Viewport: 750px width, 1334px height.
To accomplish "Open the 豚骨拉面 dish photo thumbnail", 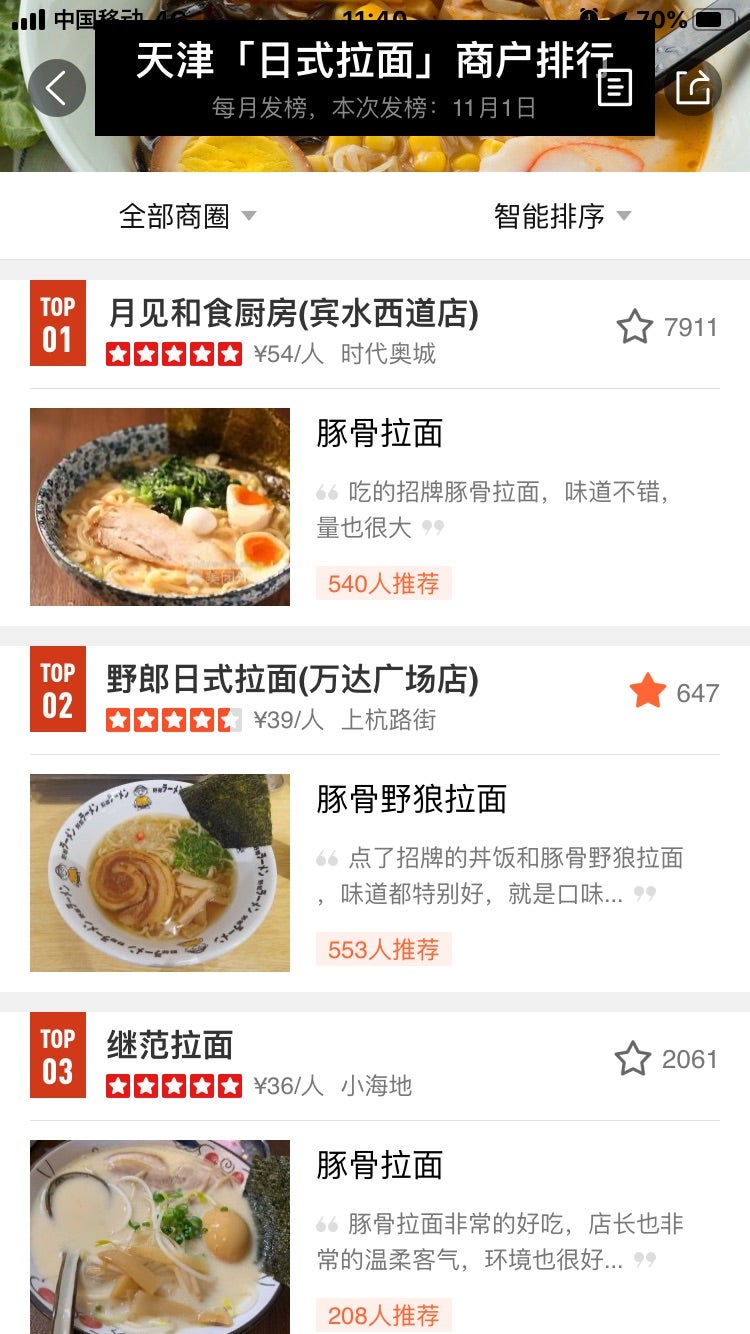I will [159, 506].
